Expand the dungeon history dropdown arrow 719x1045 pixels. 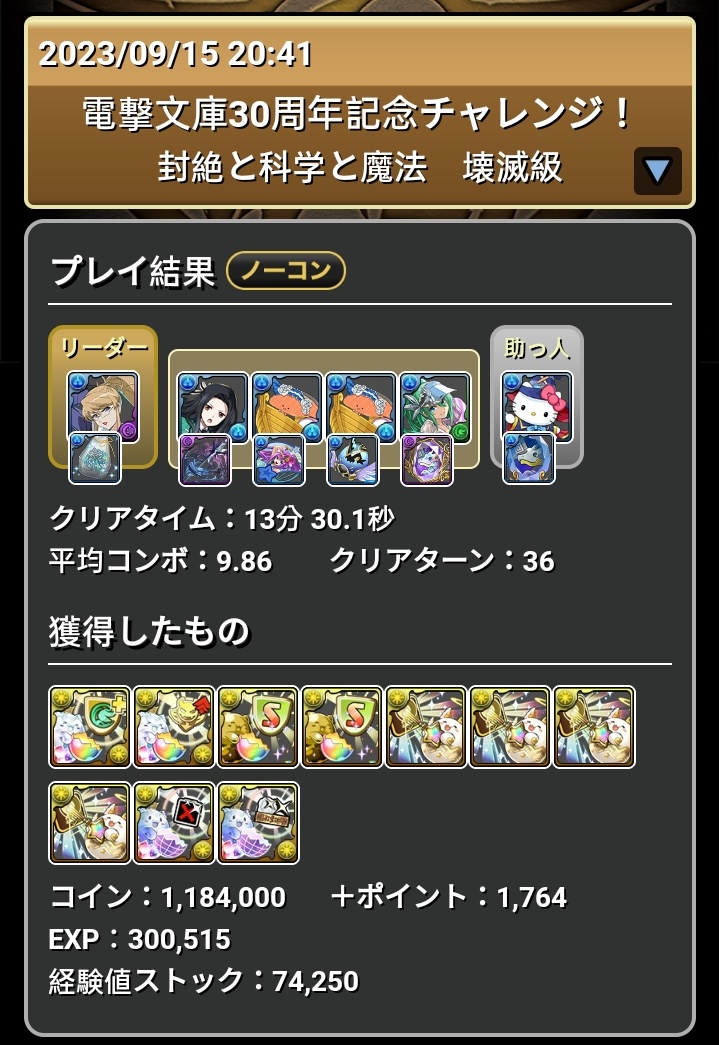click(x=657, y=171)
